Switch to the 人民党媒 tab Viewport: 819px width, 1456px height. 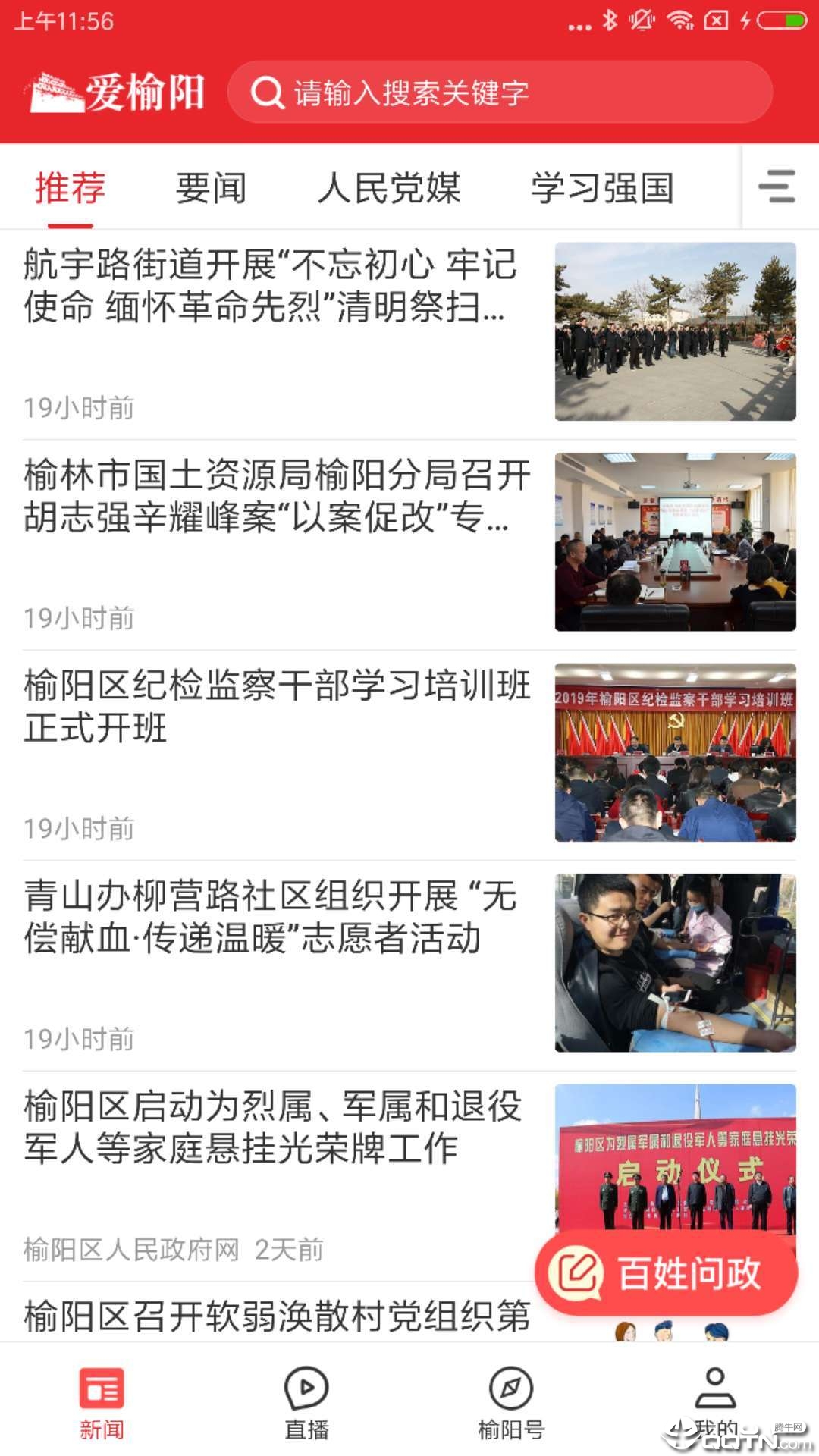point(389,188)
